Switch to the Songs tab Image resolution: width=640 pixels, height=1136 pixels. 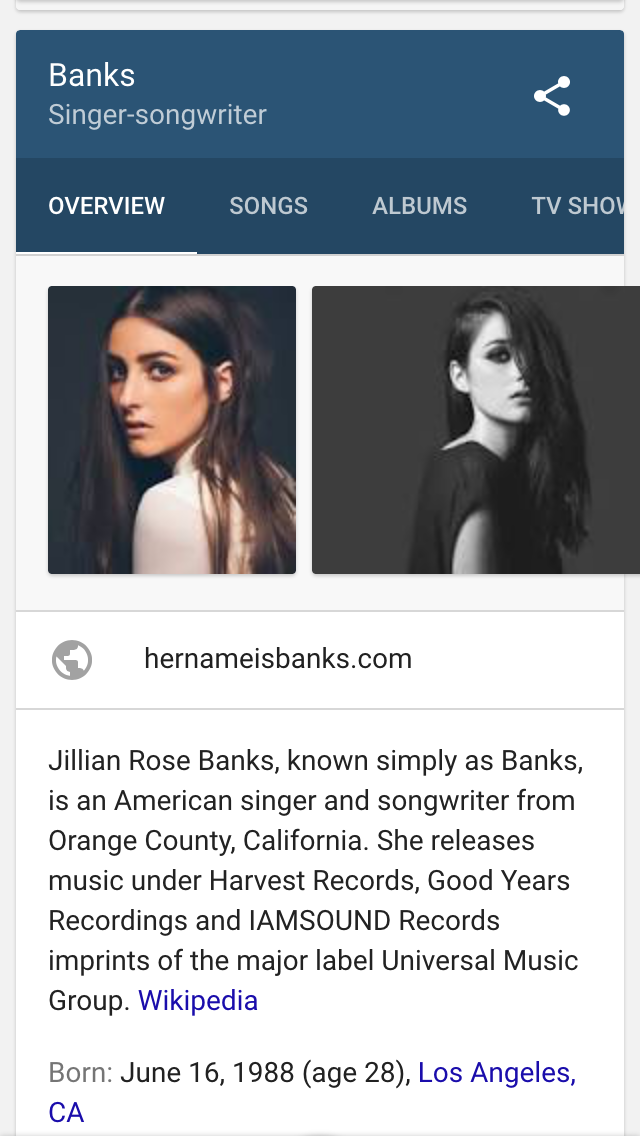268,206
